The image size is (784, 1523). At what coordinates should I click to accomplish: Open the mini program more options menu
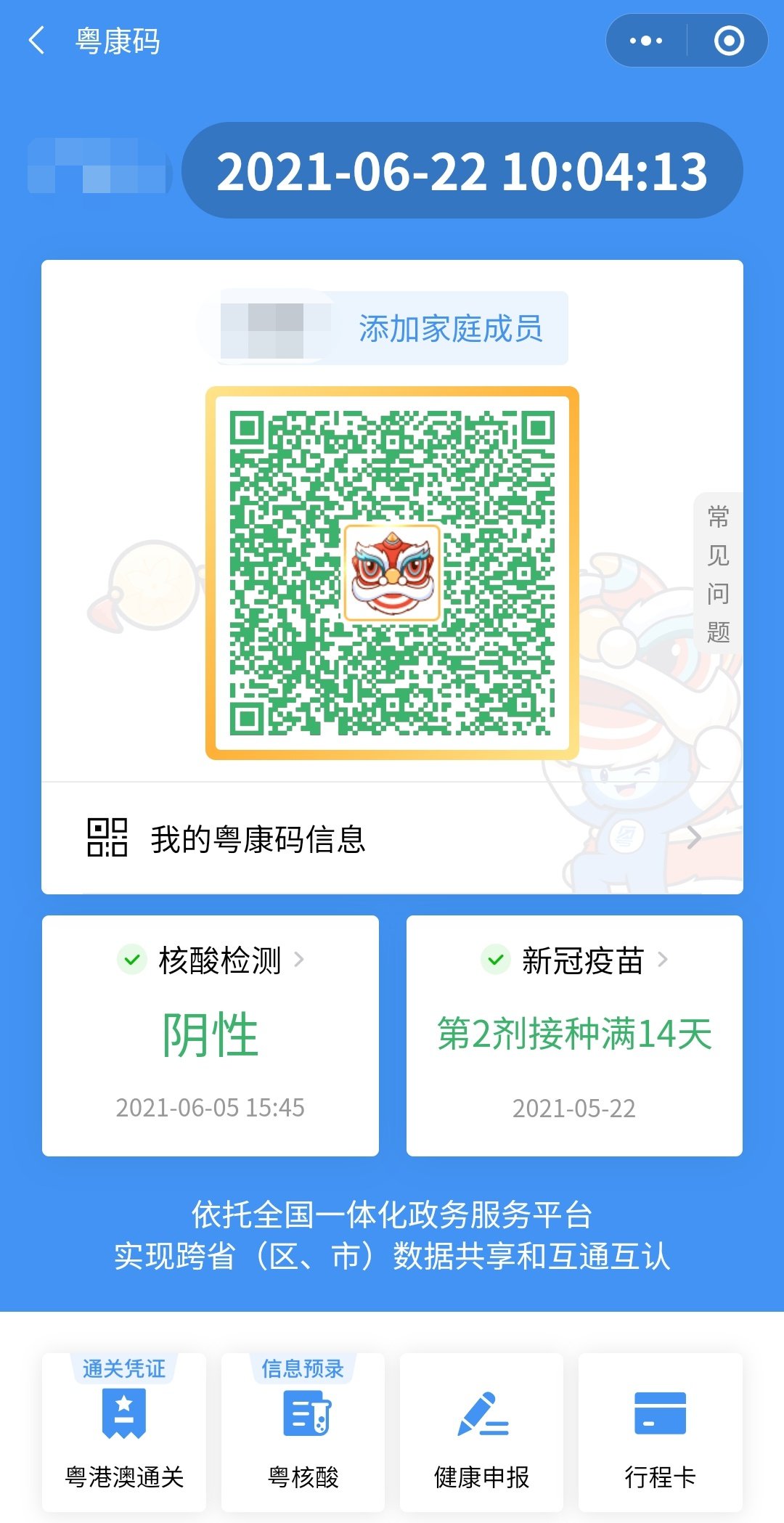tap(646, 41)
